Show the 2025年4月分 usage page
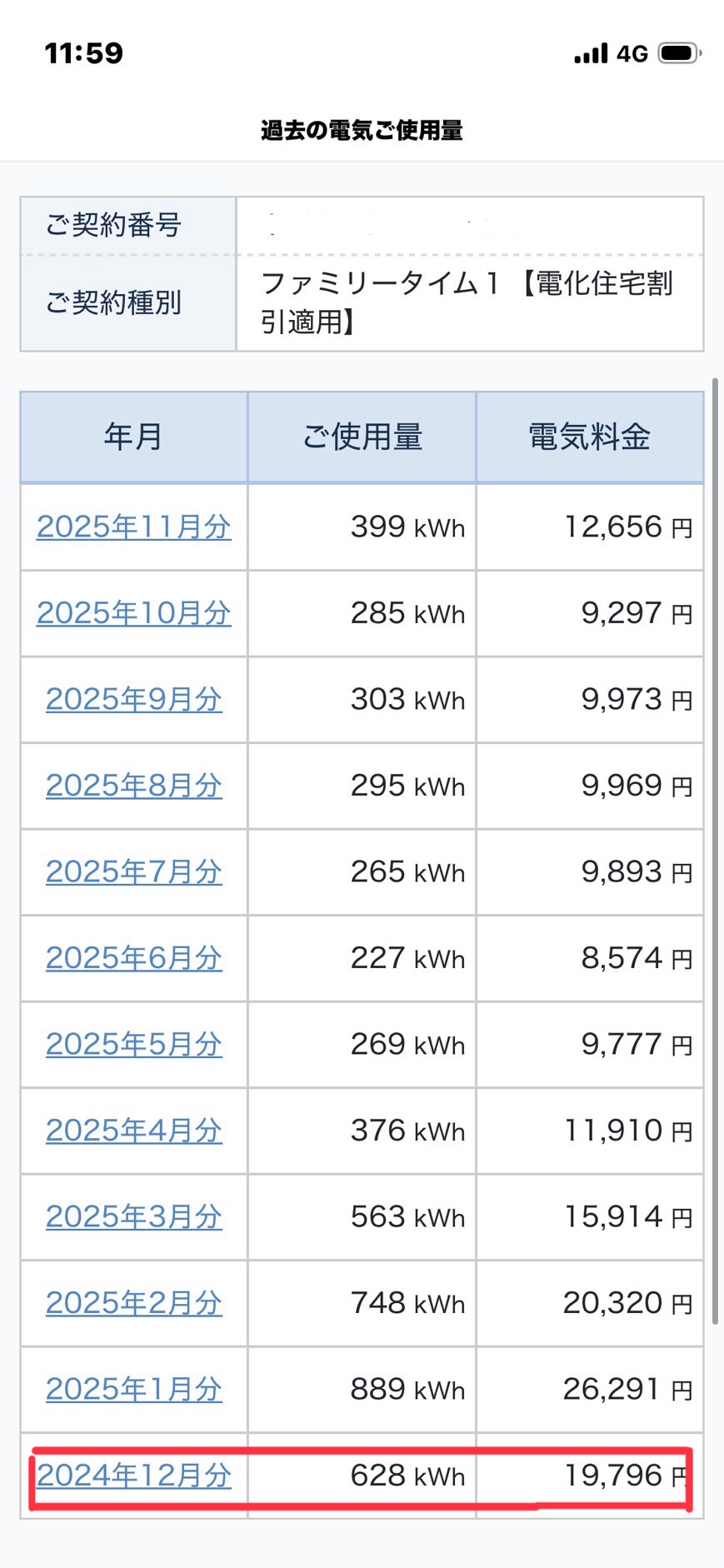 (133, 1131)
